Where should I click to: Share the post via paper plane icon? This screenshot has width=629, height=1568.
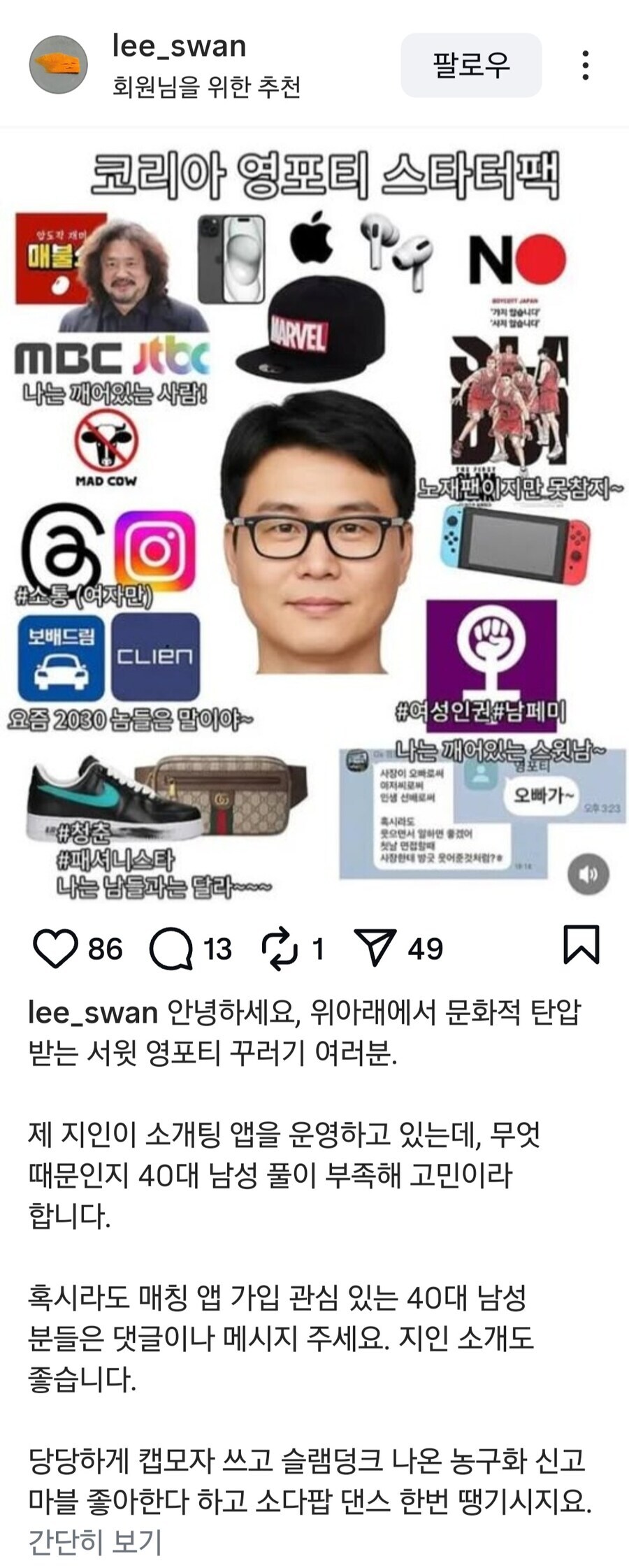point(375,948)
